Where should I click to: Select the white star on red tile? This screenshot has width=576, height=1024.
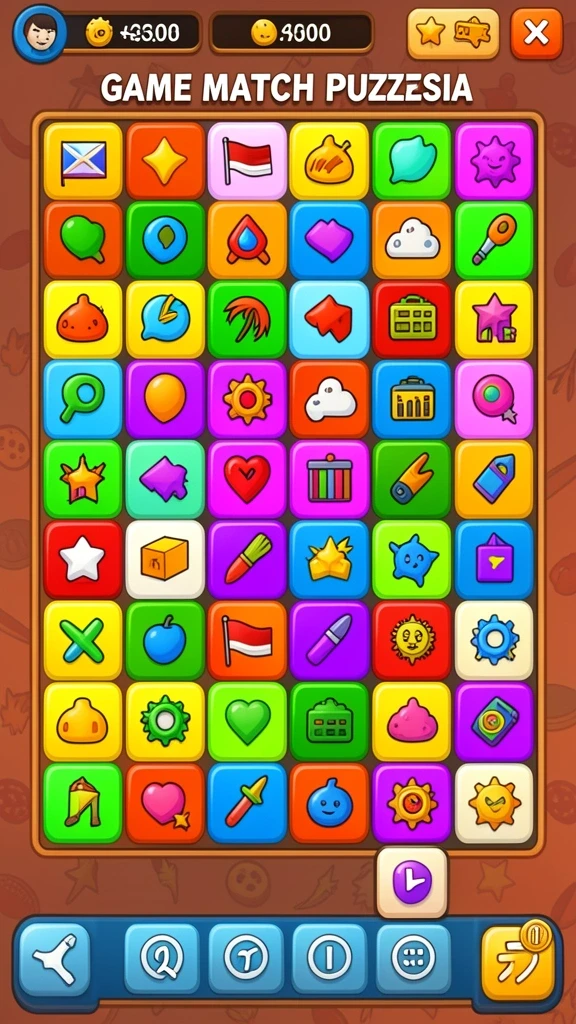(x=83, y=560)
